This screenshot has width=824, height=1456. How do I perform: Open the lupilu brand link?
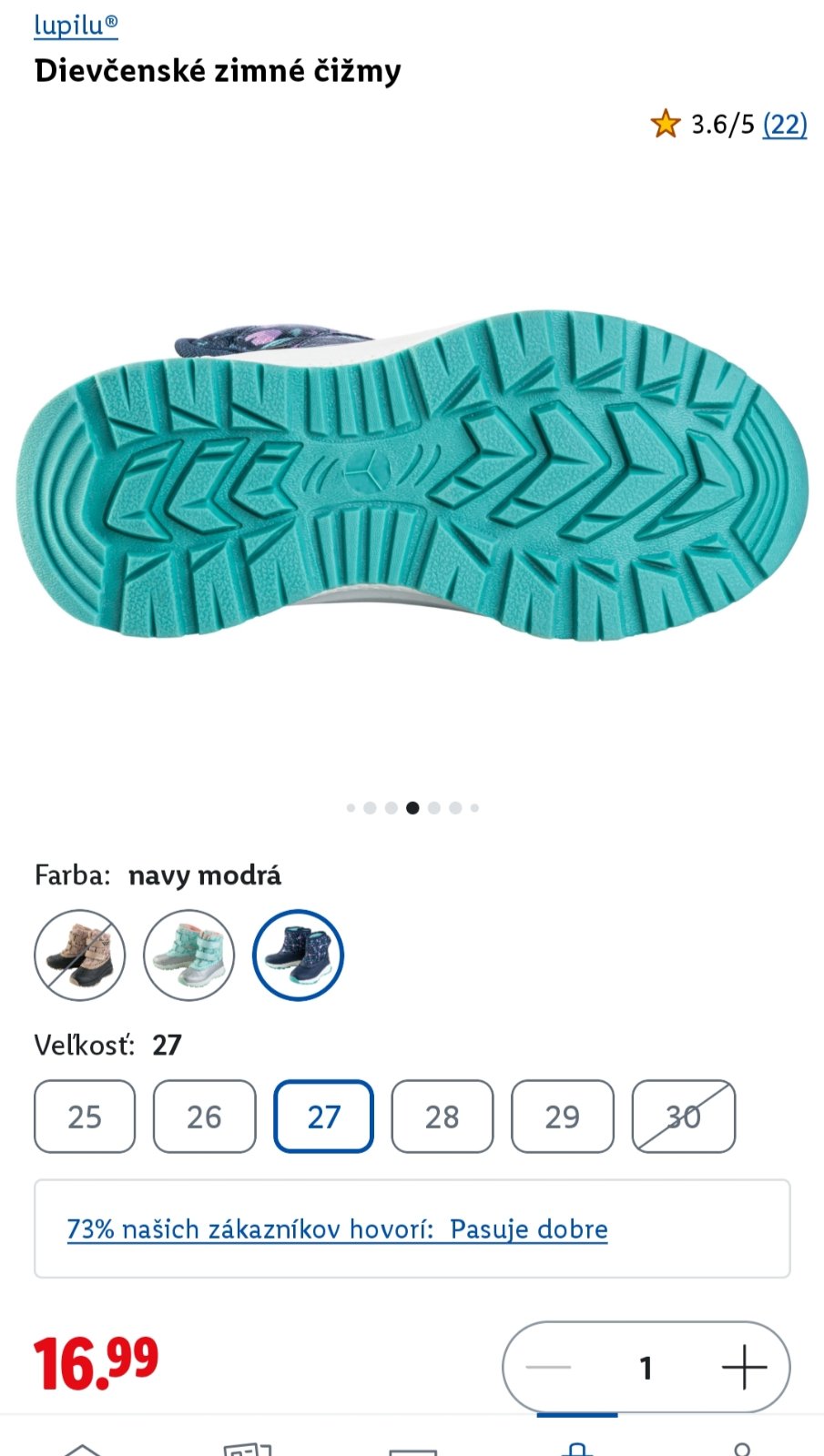coord(76,25)
